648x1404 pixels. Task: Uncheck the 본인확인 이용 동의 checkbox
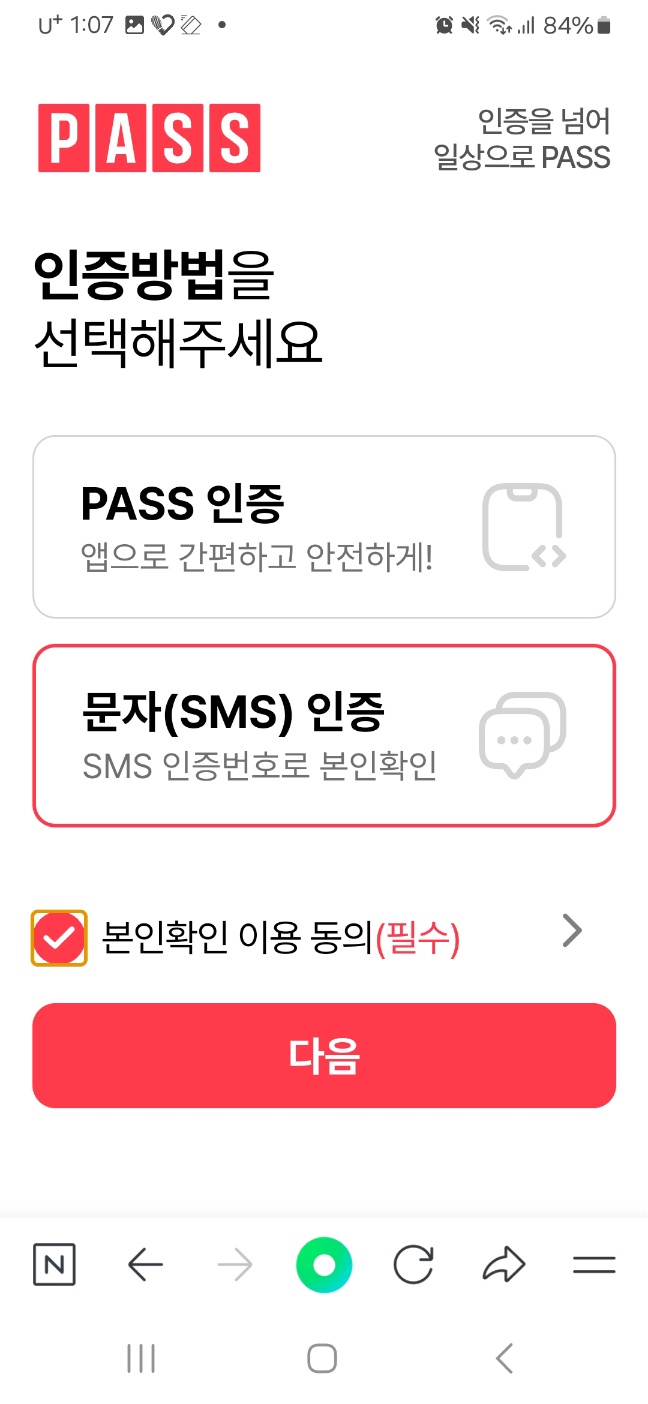coord(59,938)
